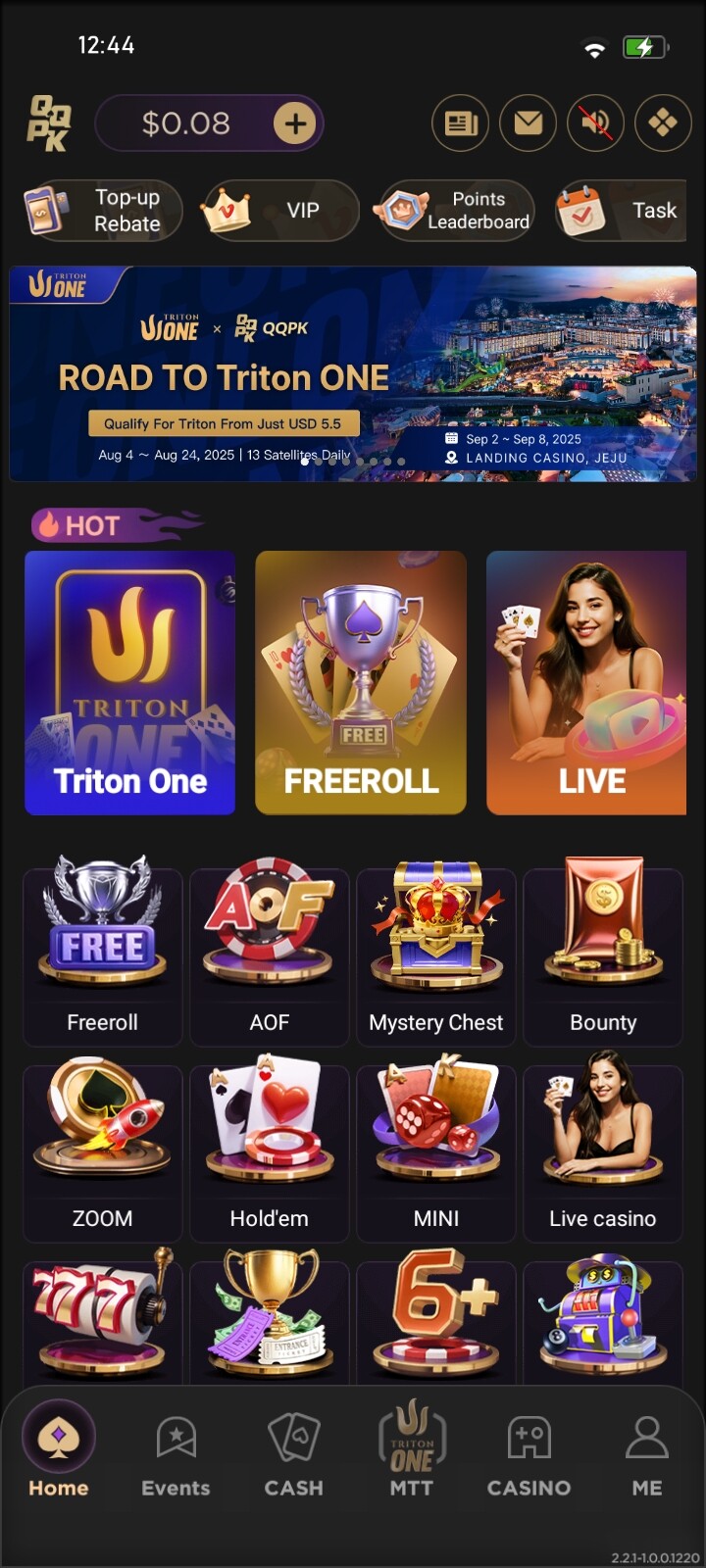Tap the plus button to add funds
This screenshot has height=1568, width=706.
294,123
